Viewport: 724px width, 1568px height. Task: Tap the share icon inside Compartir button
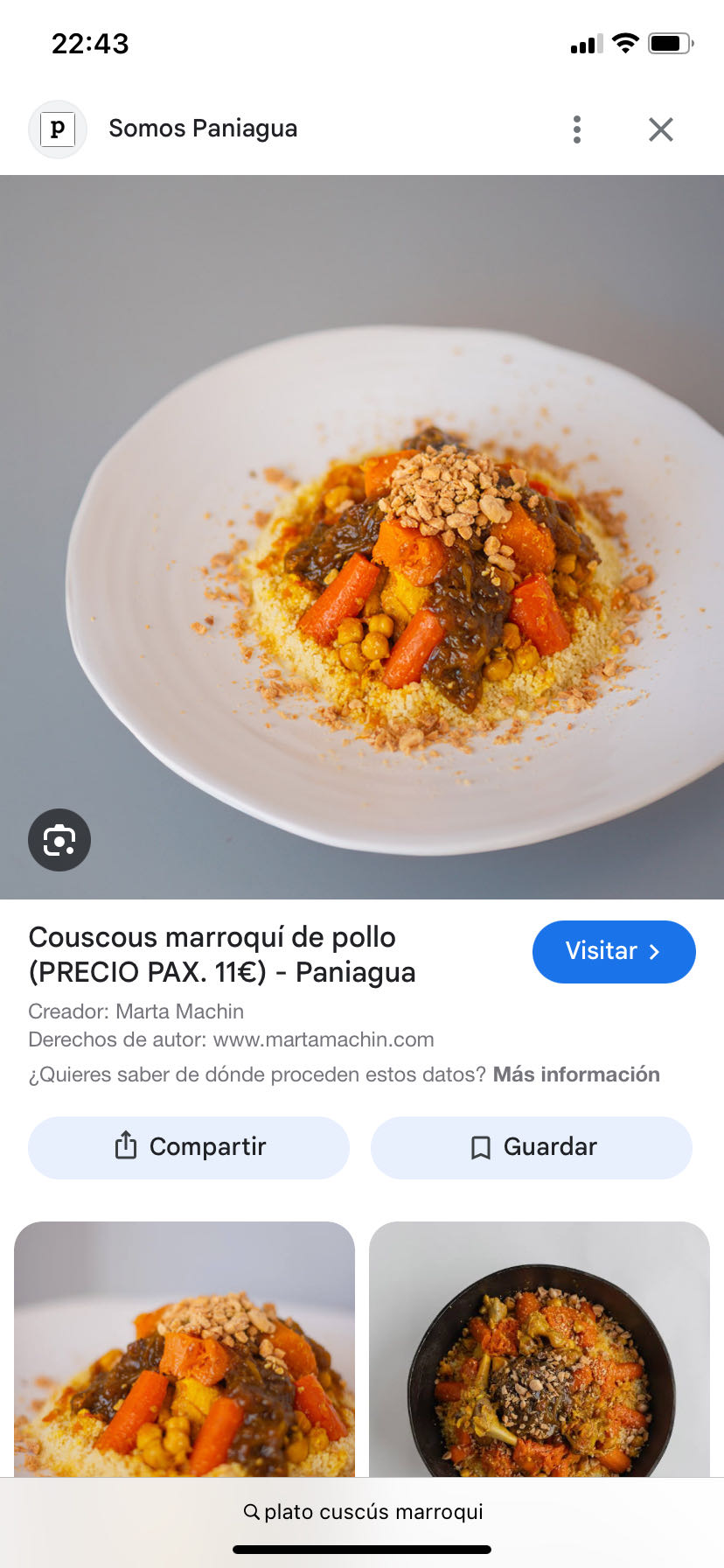[x=126, y=1147]
